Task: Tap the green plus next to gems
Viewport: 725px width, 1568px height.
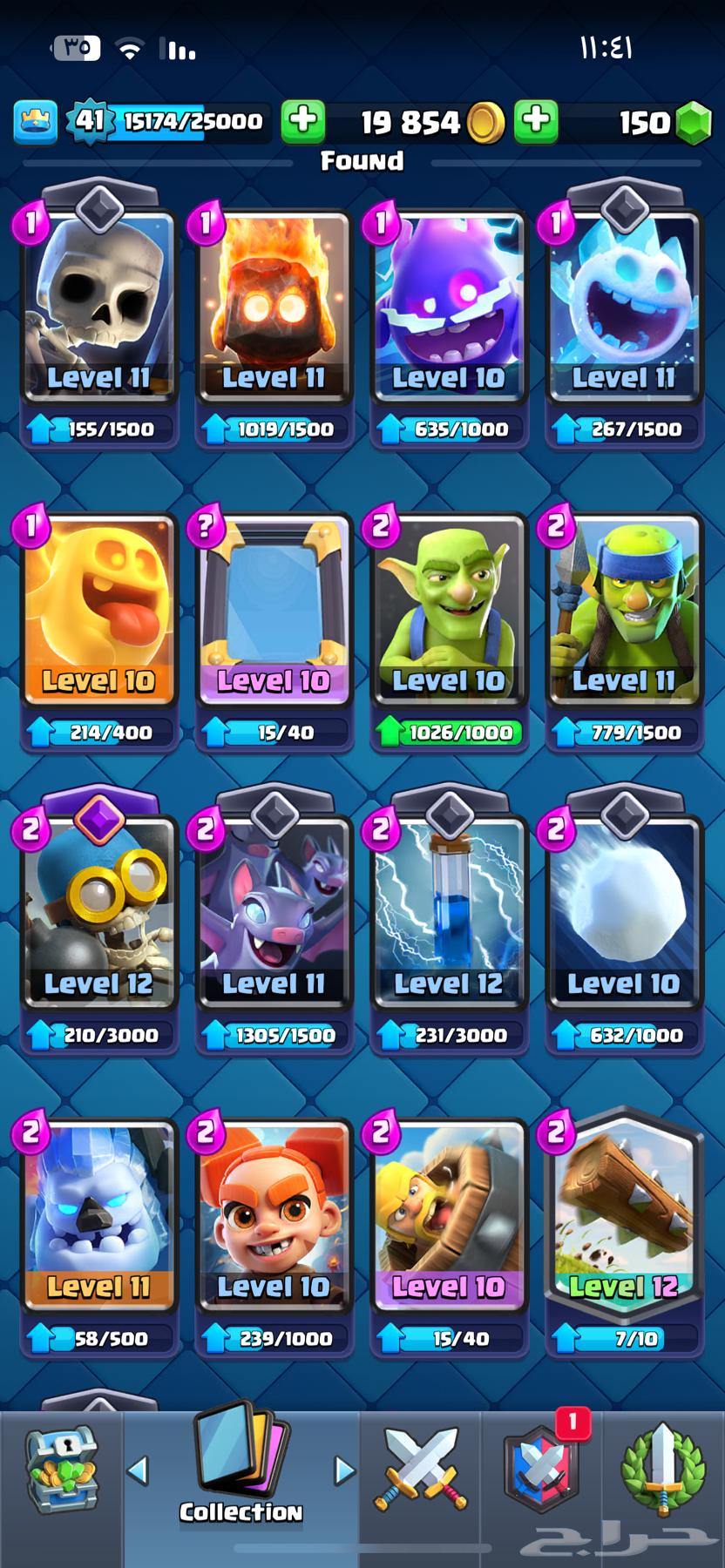Action: (536, 120)
